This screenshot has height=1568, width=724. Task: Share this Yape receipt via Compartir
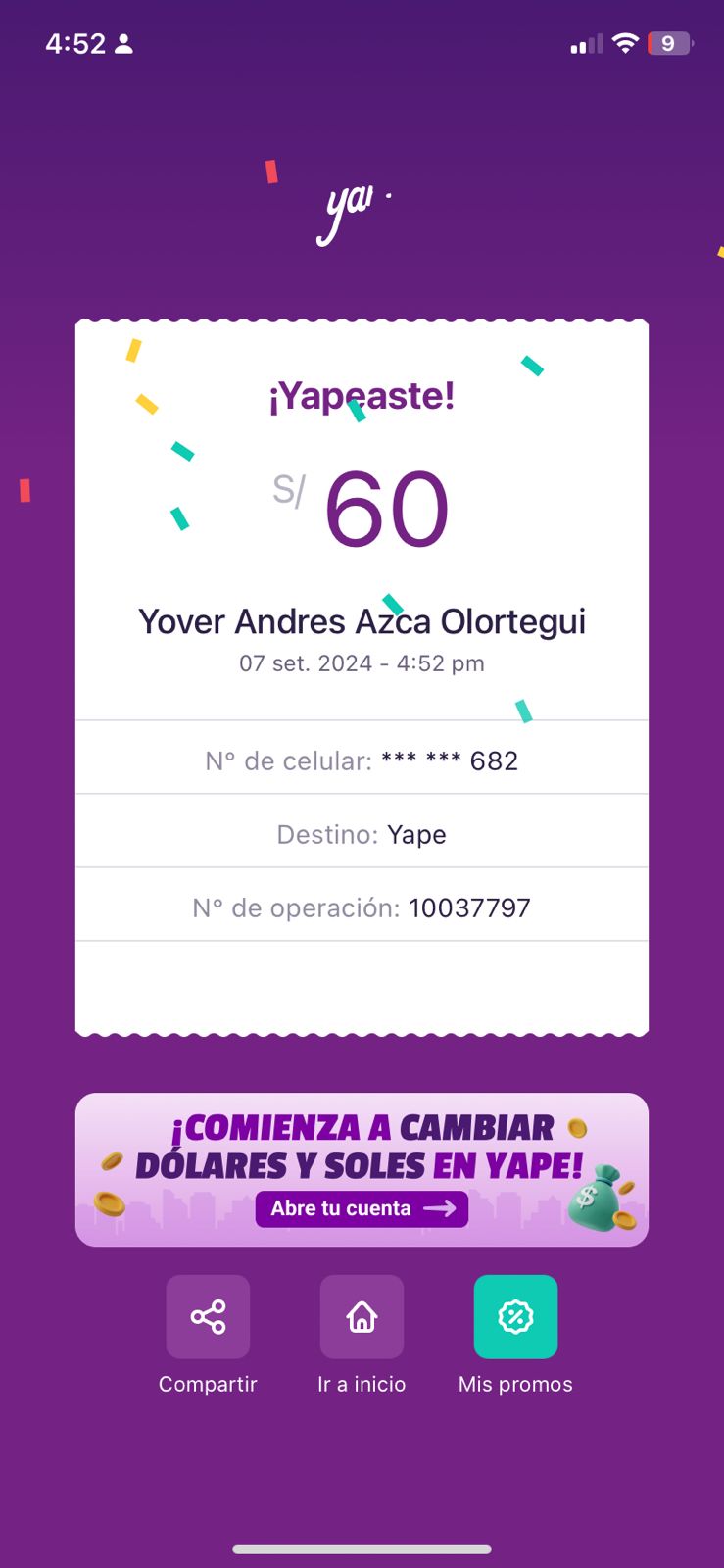tap(208, 1316)
